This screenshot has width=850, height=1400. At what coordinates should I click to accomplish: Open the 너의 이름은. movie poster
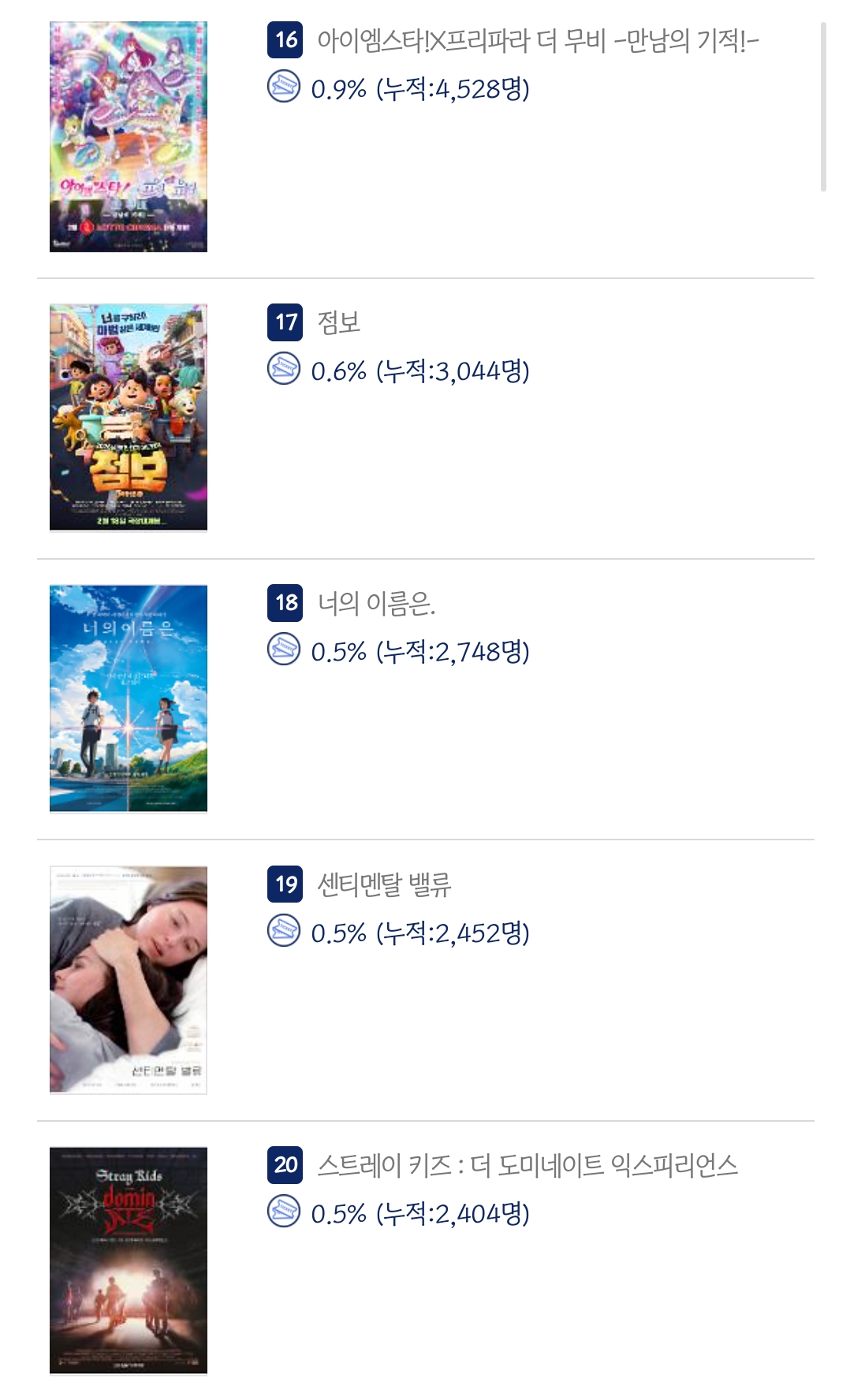point(128,698)
